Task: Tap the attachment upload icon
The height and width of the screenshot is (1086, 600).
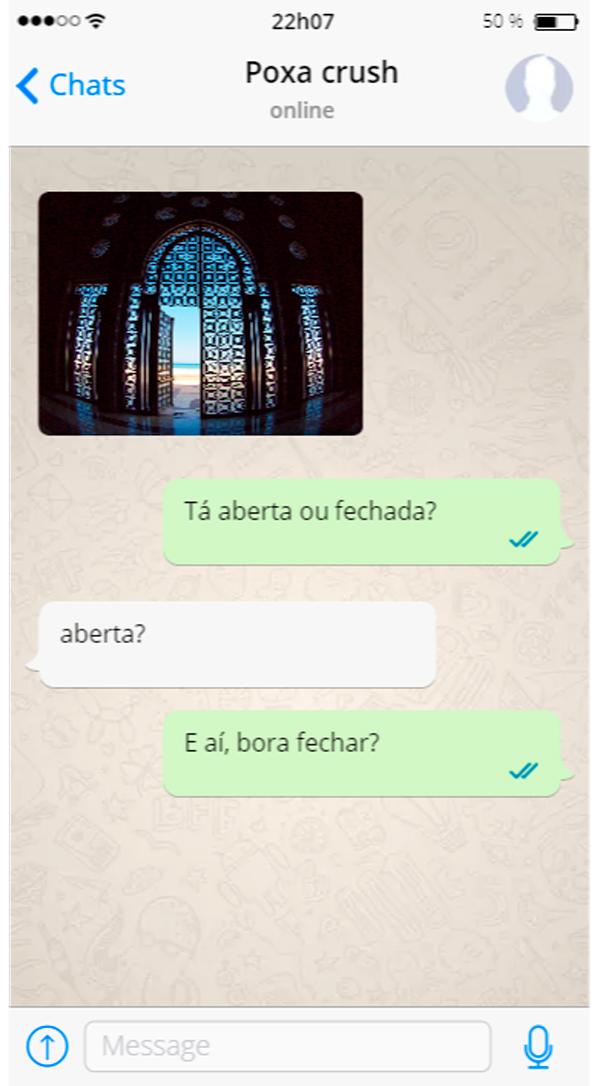Action: (47, 1046)
